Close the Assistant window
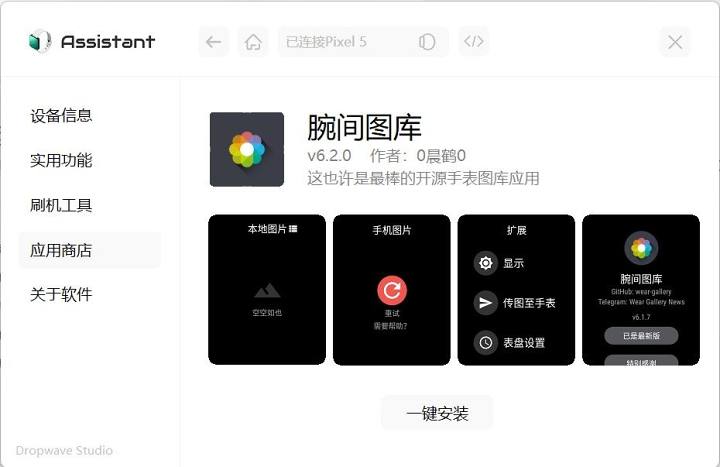Viewport: 720px width, 467px height. 675,42
